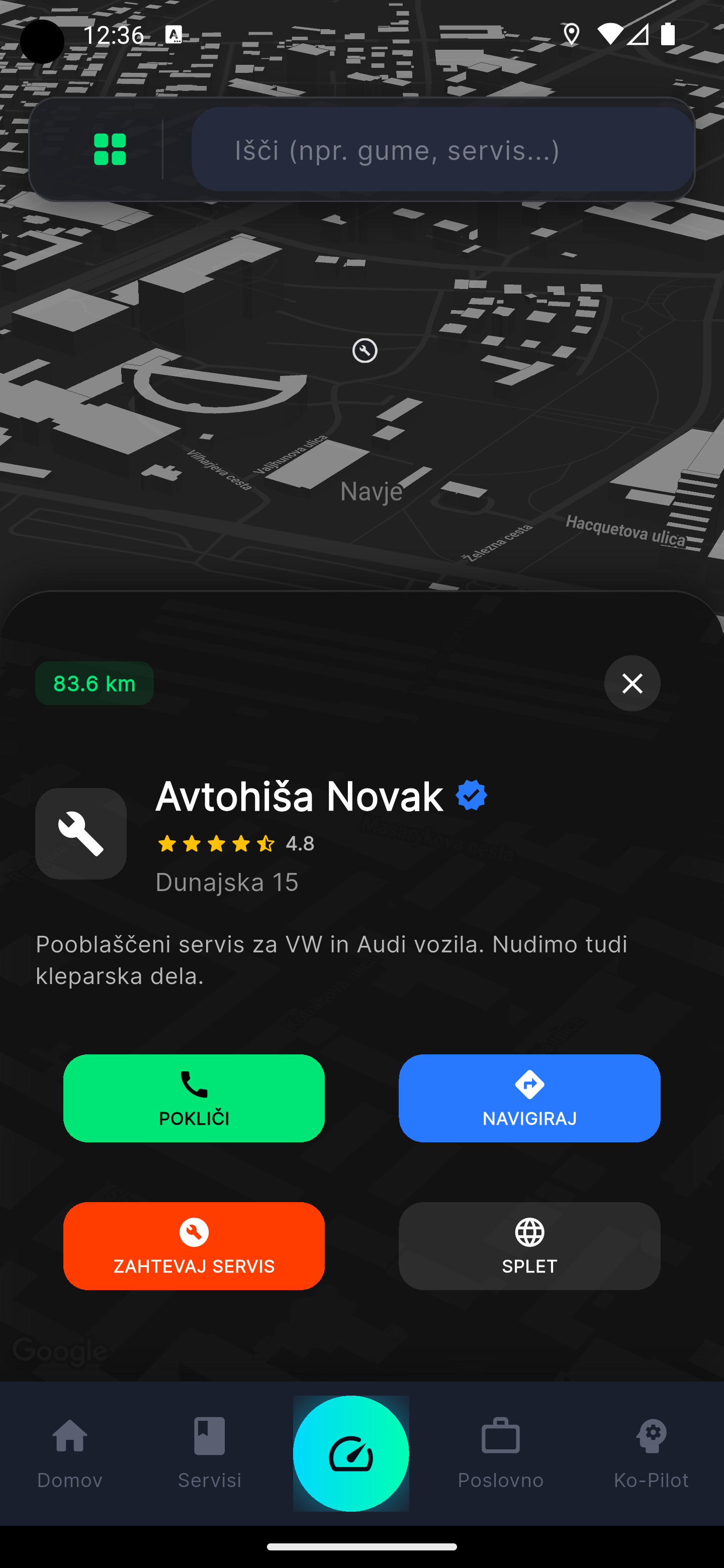Tap the wrench thumbnail beside Avtohiša Novak

pyautogui.click(x=81, y=835)
